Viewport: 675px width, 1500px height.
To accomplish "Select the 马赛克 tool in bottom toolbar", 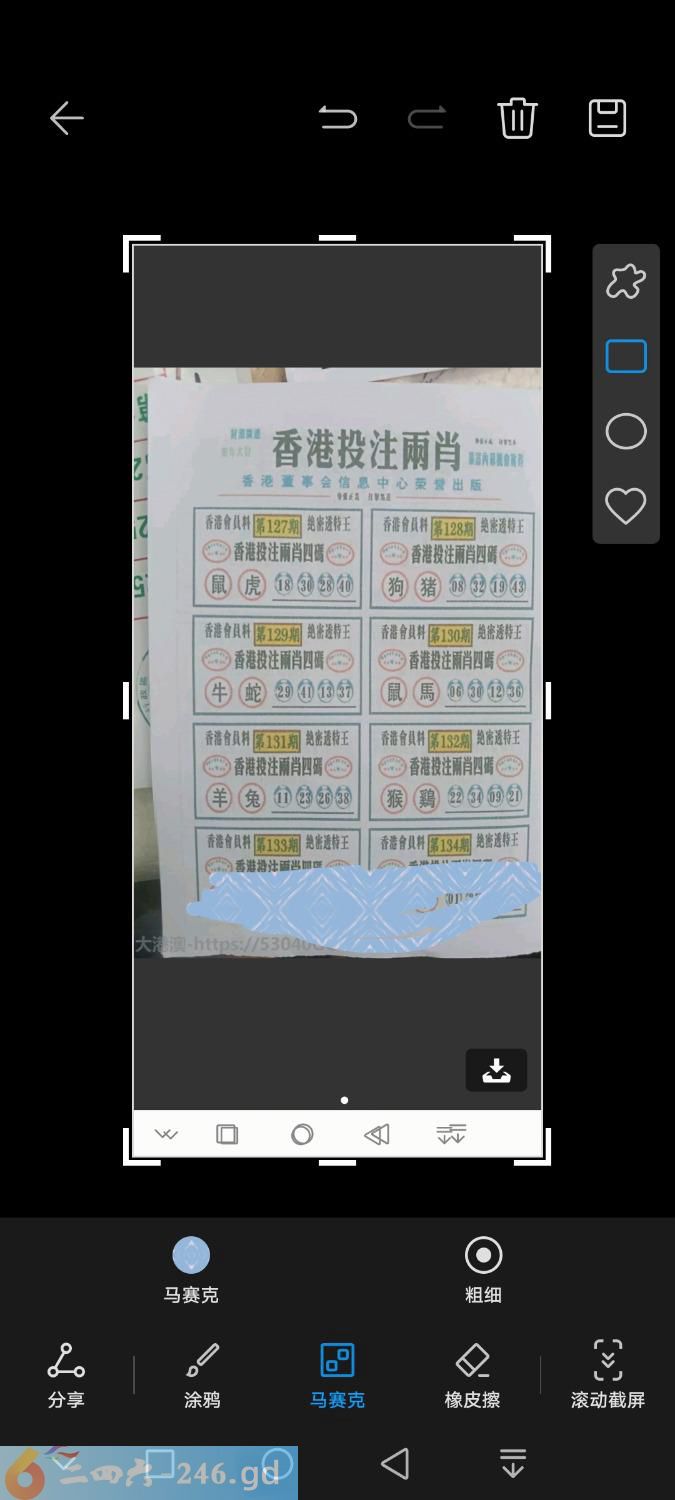I will pyautogui.click(x=337, y=1375).
